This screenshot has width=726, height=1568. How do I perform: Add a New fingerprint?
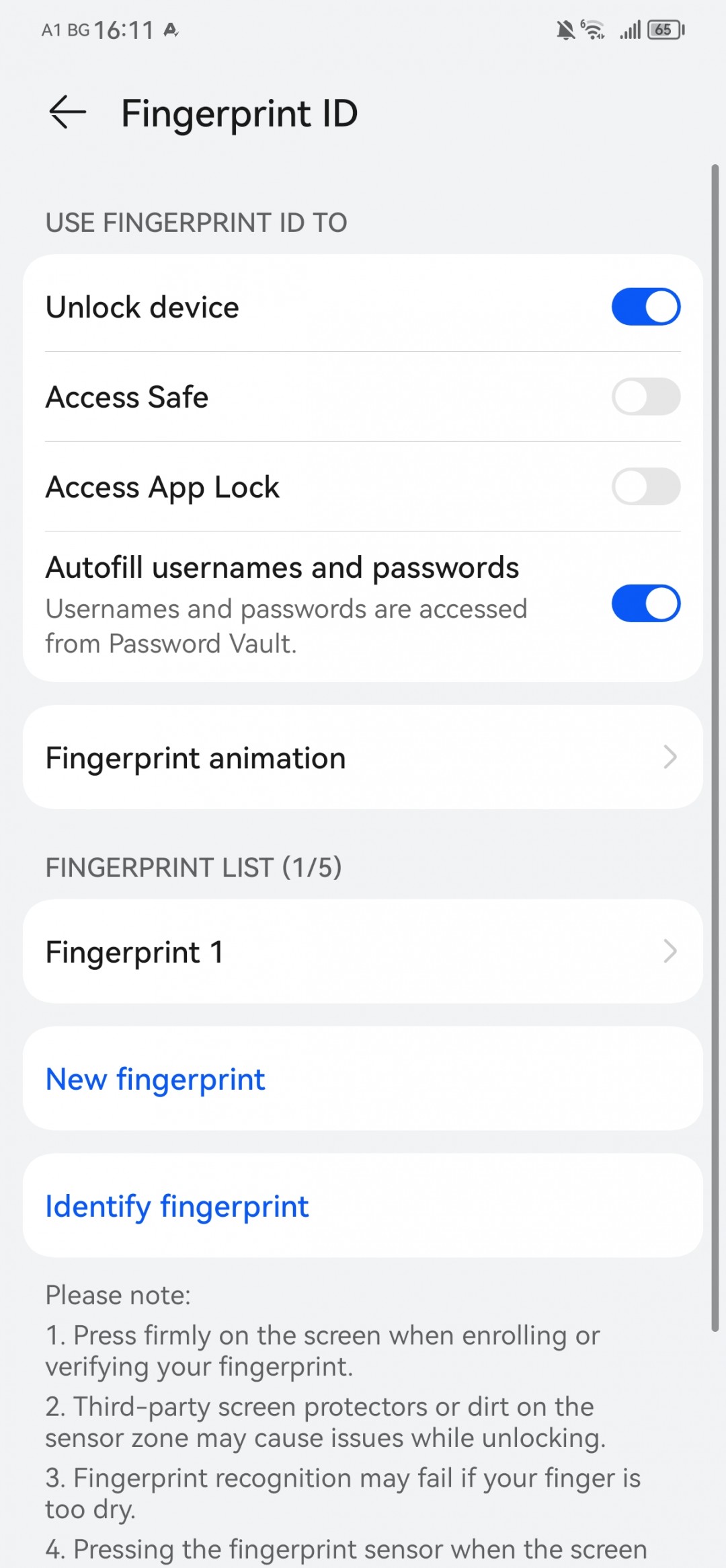click(x=156, y=1079)
